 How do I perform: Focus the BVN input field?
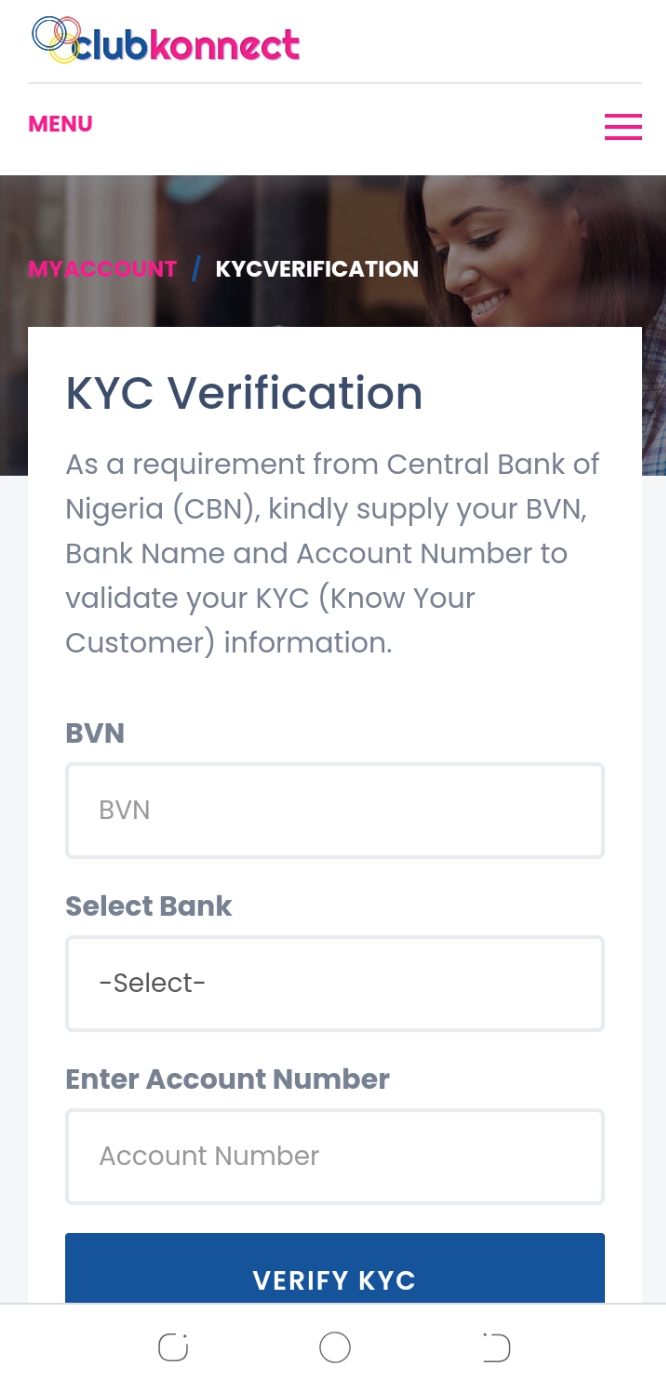pyautogui.click(x=334, y=810)
